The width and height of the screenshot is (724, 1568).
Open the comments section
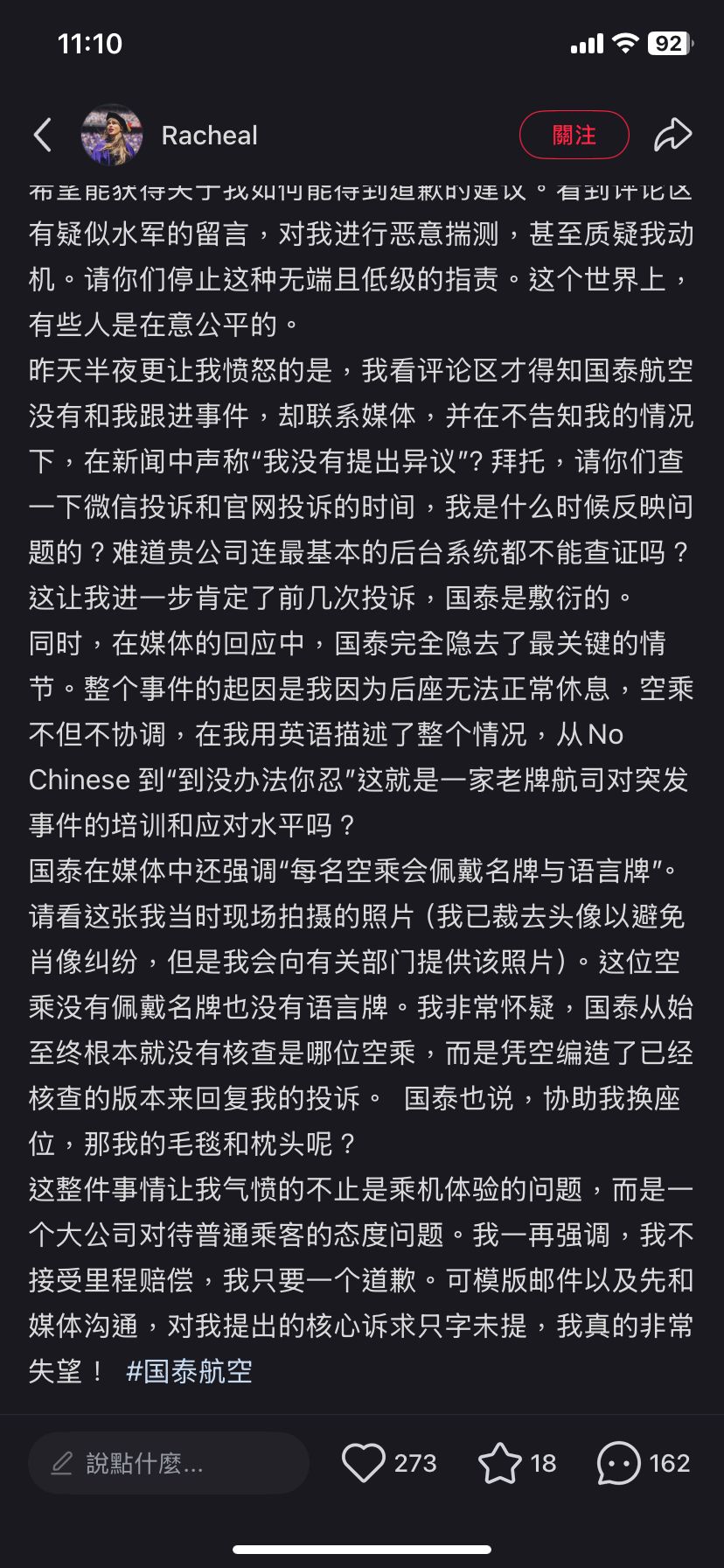pos(619,1463)
